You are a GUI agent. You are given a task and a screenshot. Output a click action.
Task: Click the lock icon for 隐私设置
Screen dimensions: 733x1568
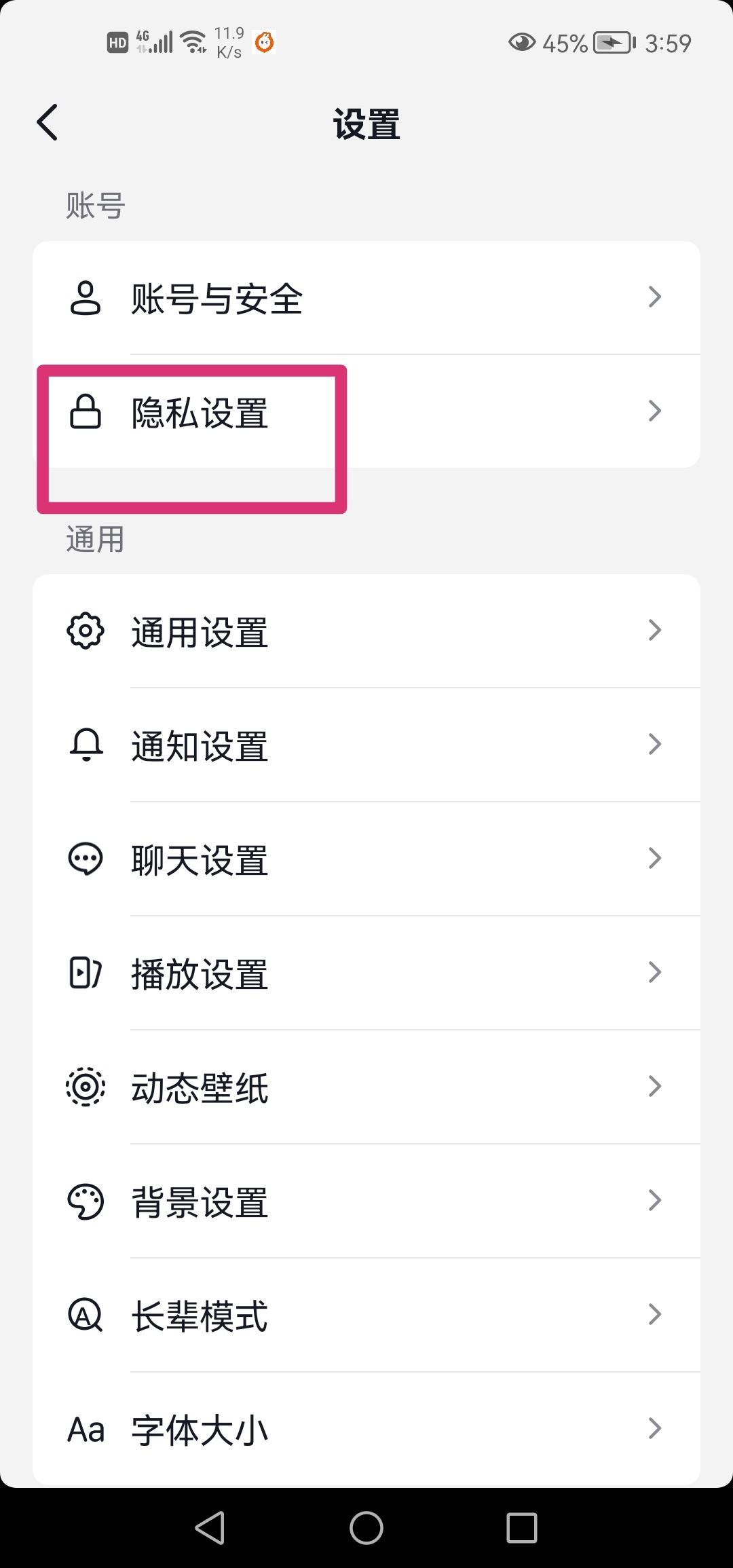pyautogui.click(x=86, y=411)
